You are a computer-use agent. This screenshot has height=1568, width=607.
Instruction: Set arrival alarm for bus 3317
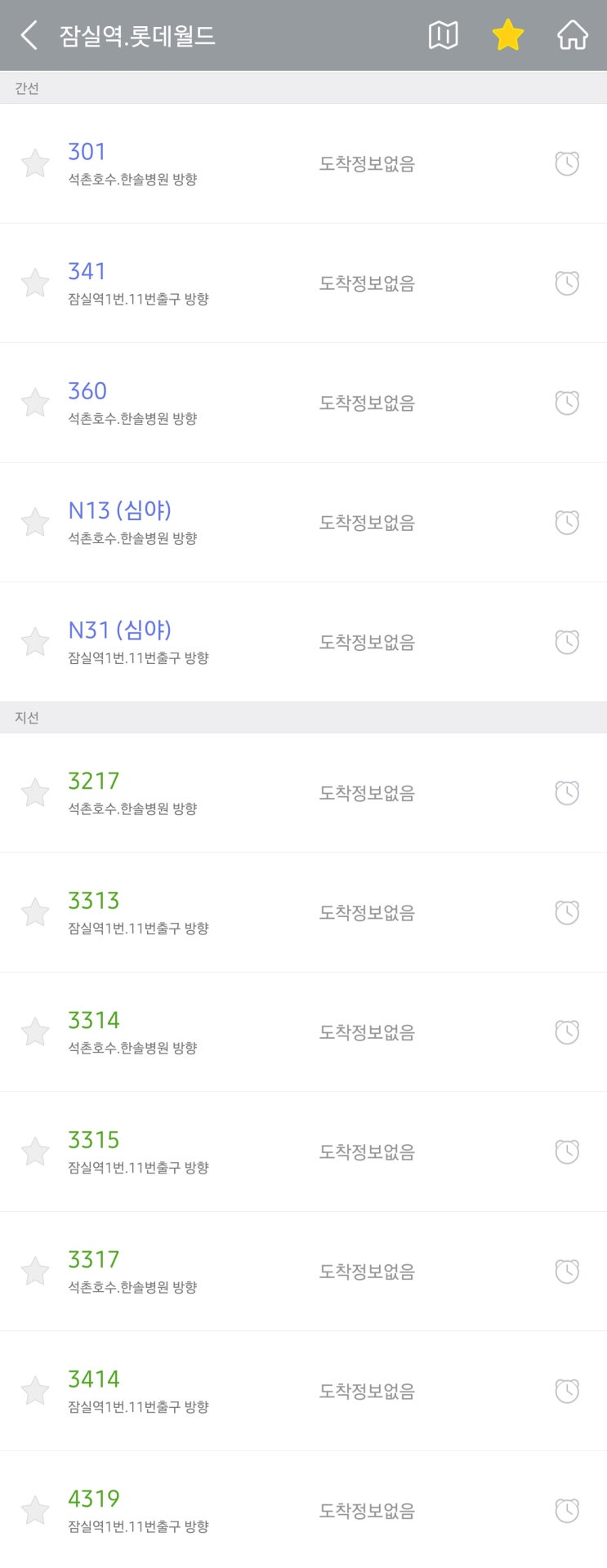click(567, 1271)
